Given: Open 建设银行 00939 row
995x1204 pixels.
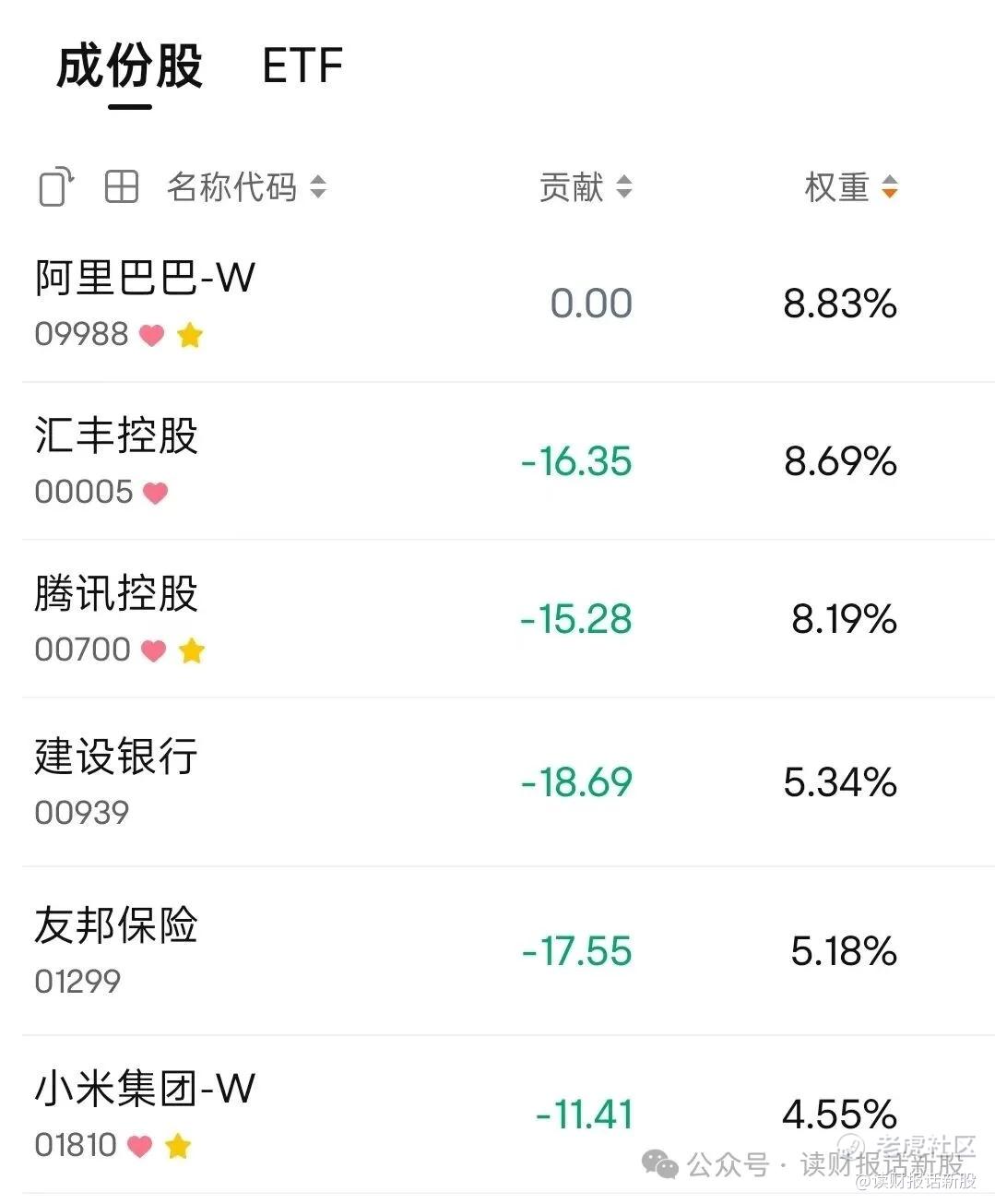Looking at the screenshot, I should (498, 782).
